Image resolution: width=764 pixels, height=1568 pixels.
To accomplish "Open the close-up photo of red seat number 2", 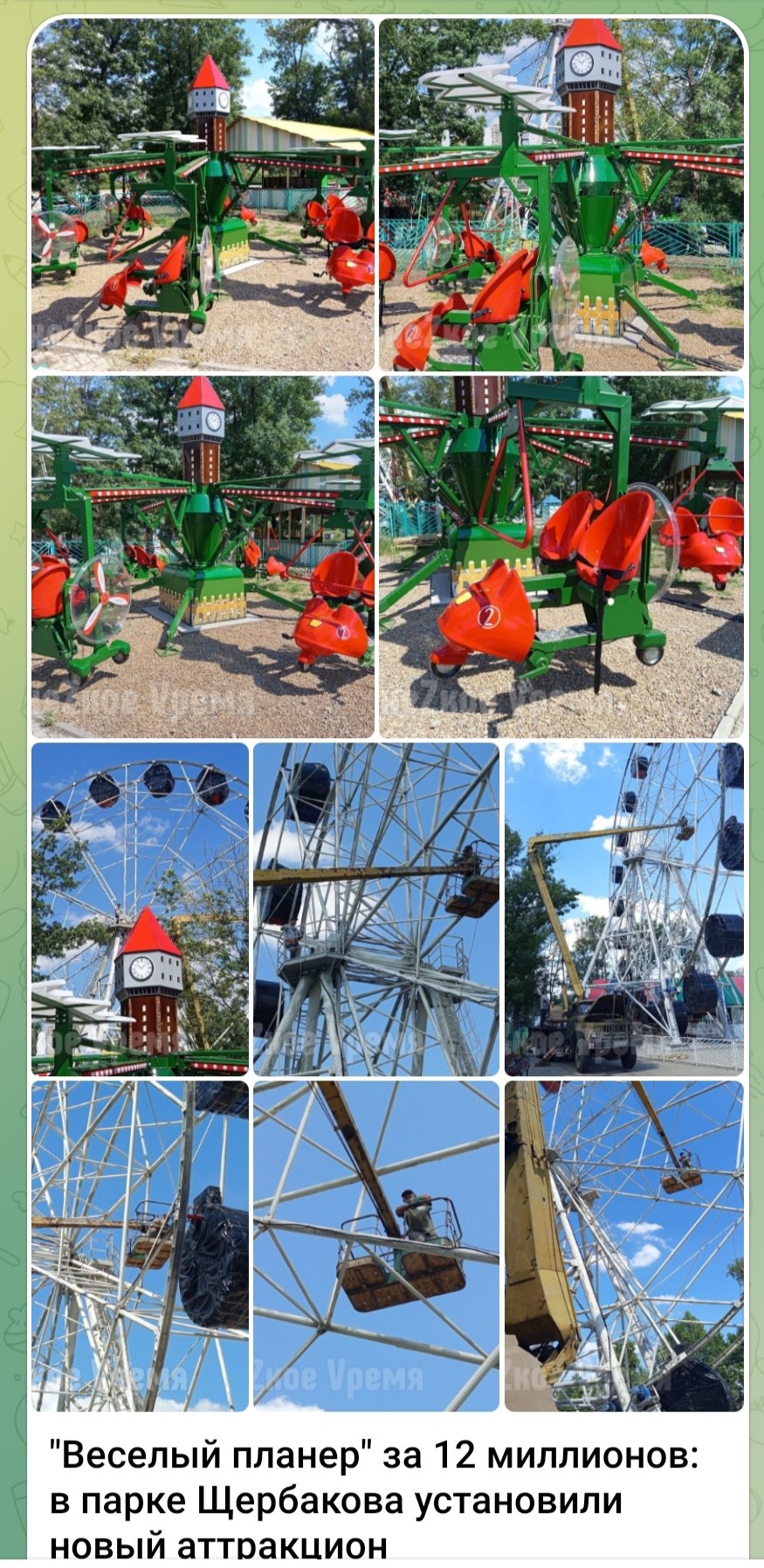I will pos(561,556).
